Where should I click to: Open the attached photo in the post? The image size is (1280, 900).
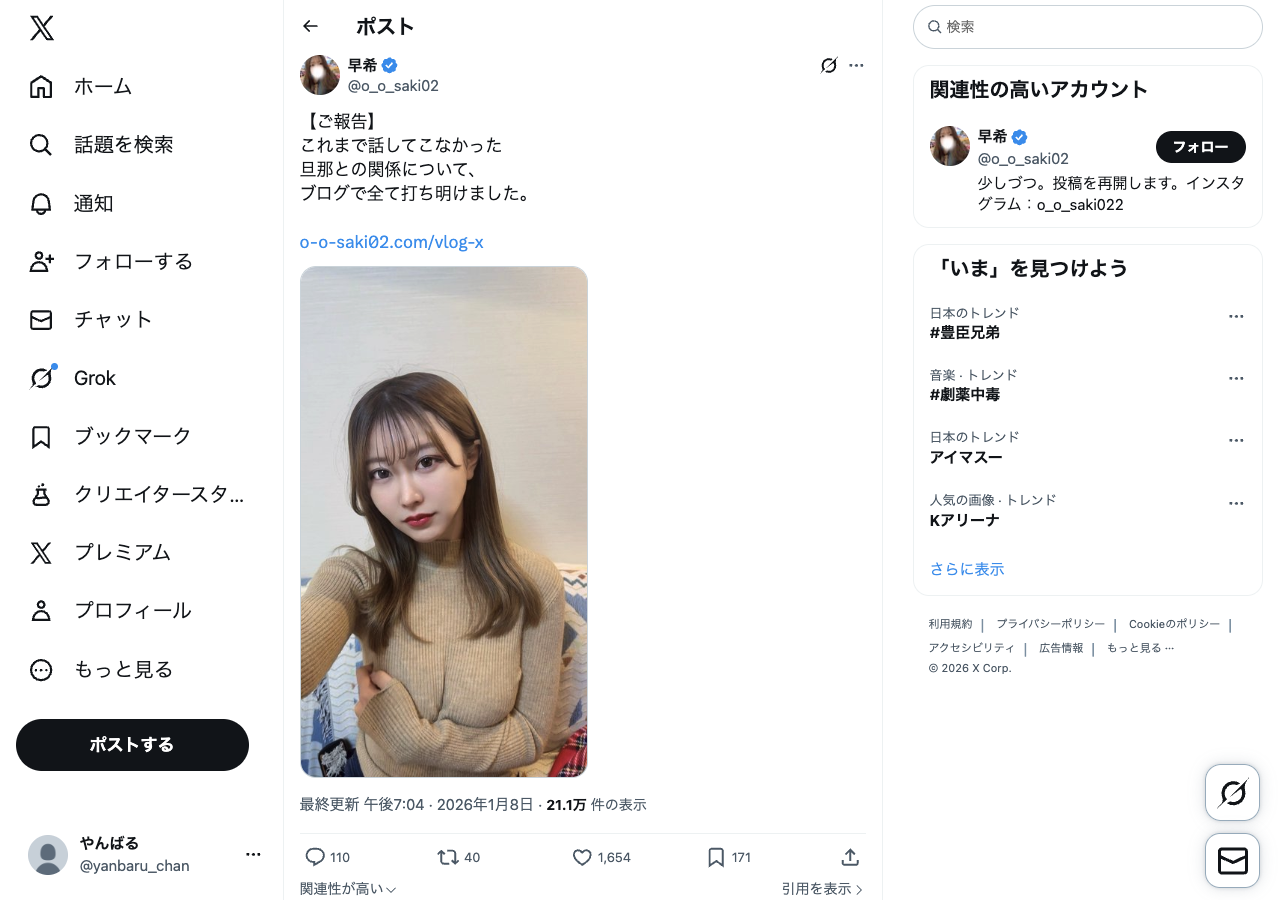click(x=444, y=521)
